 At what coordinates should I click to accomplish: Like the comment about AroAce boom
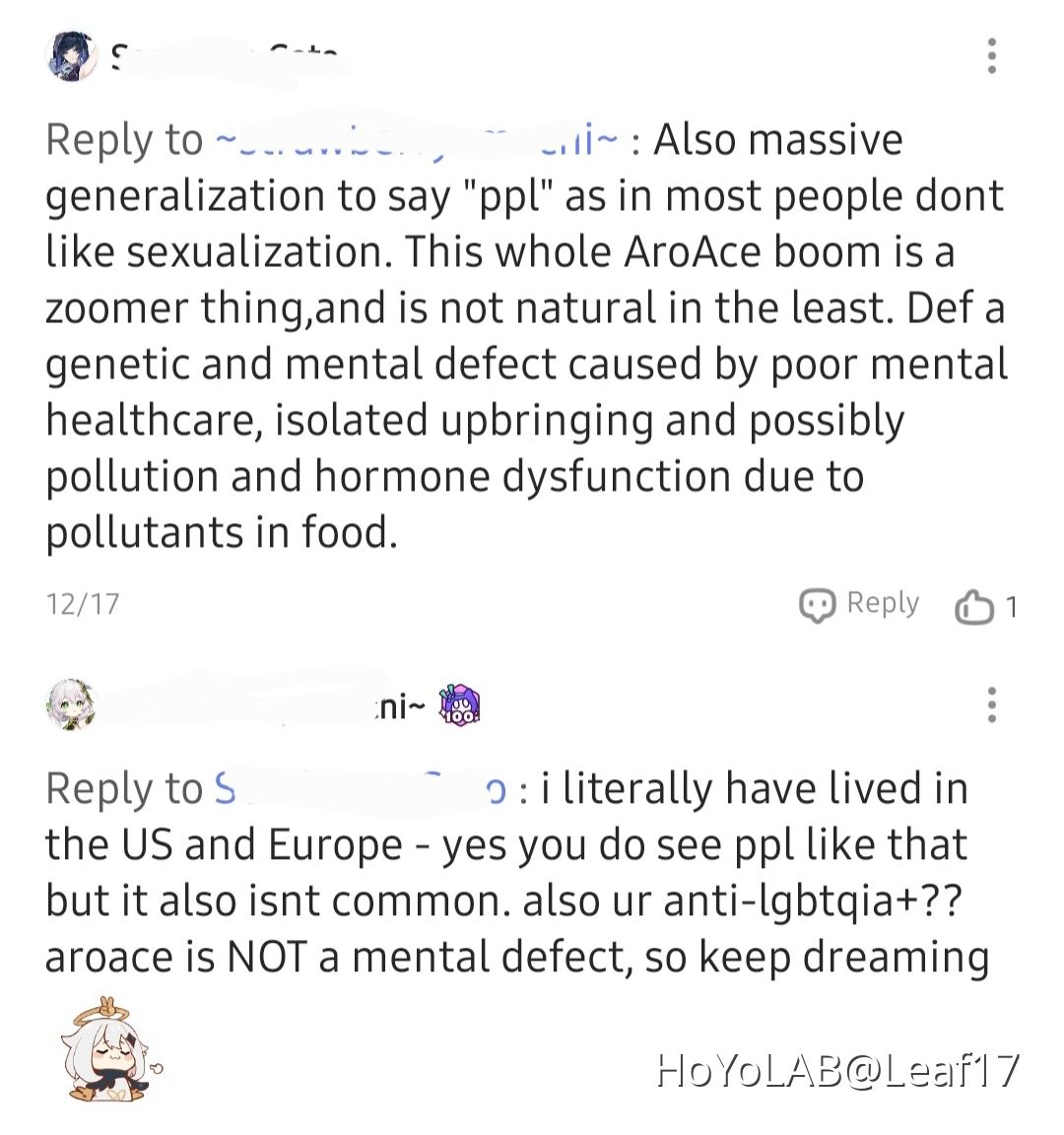[x=973, y=607]
